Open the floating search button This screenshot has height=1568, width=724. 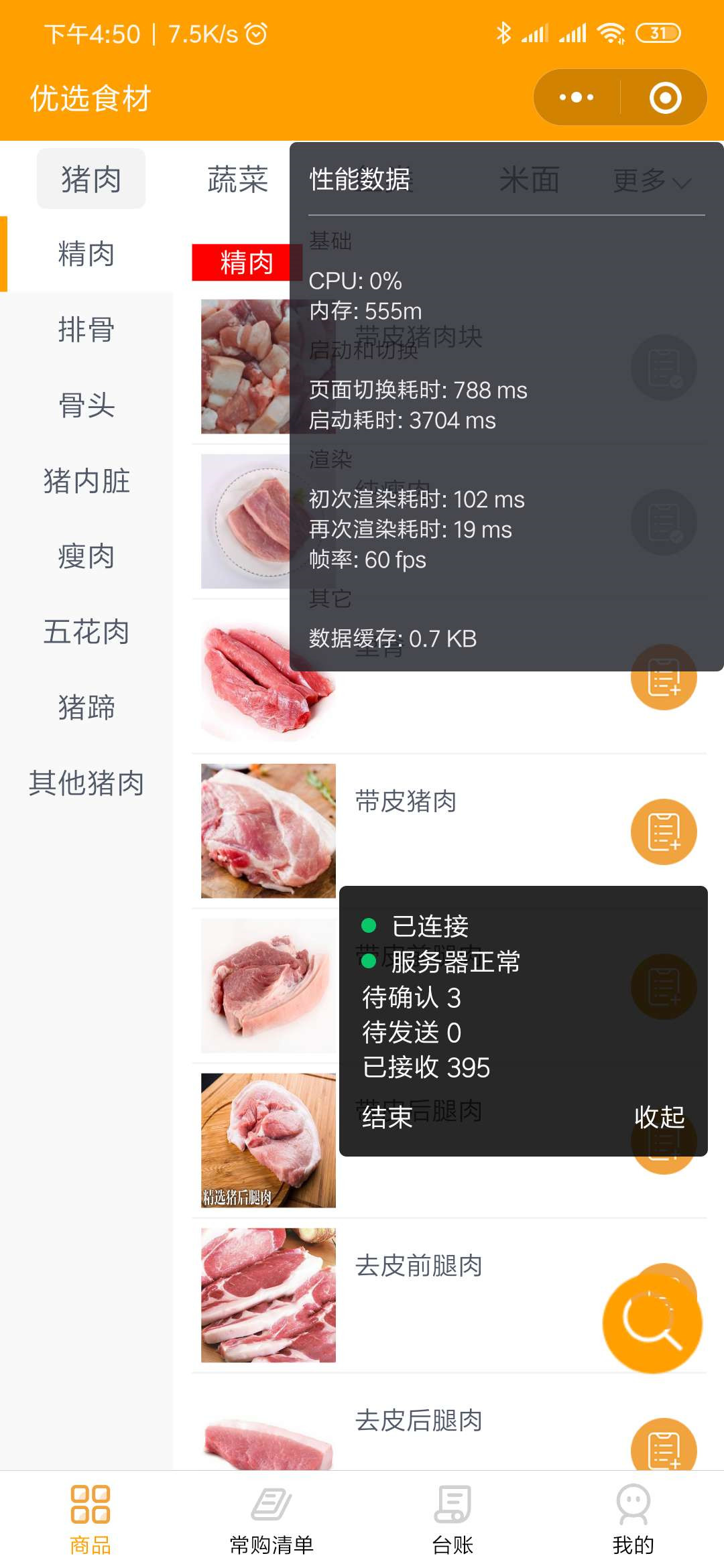(x=652, y=1323)
